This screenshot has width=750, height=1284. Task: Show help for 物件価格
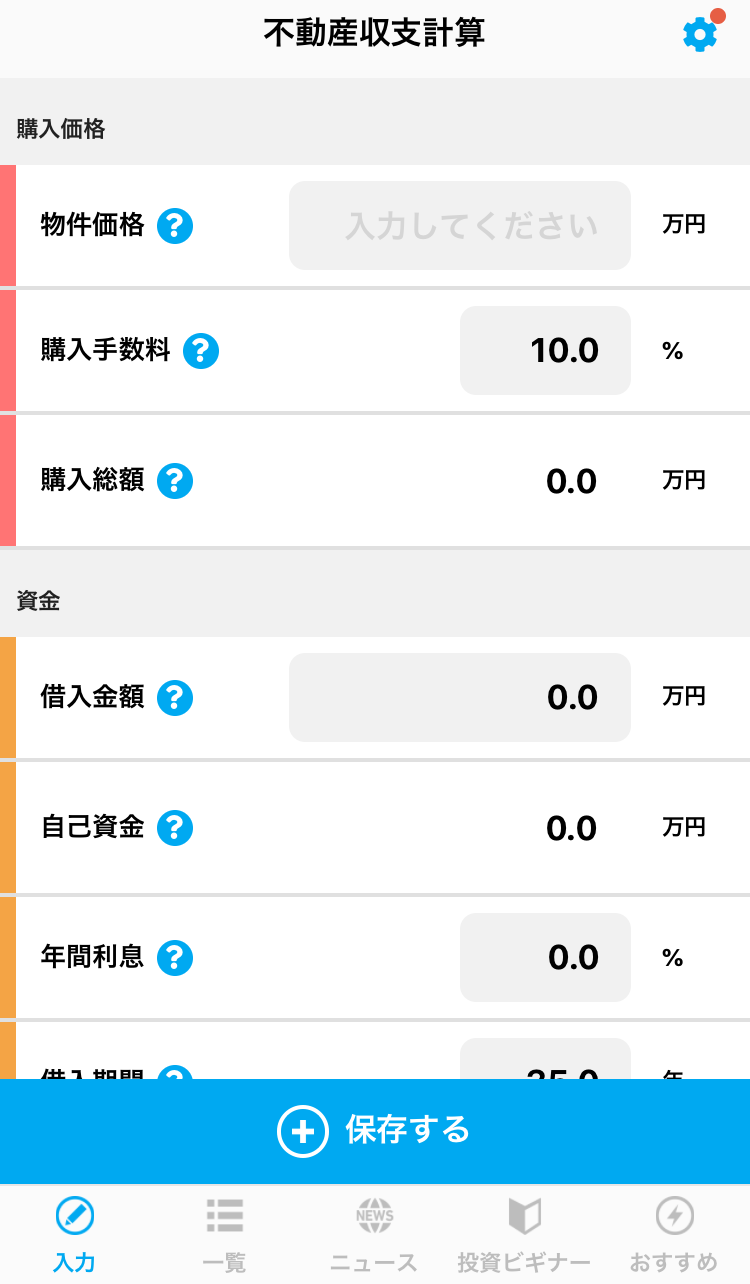tap(175, 226)
